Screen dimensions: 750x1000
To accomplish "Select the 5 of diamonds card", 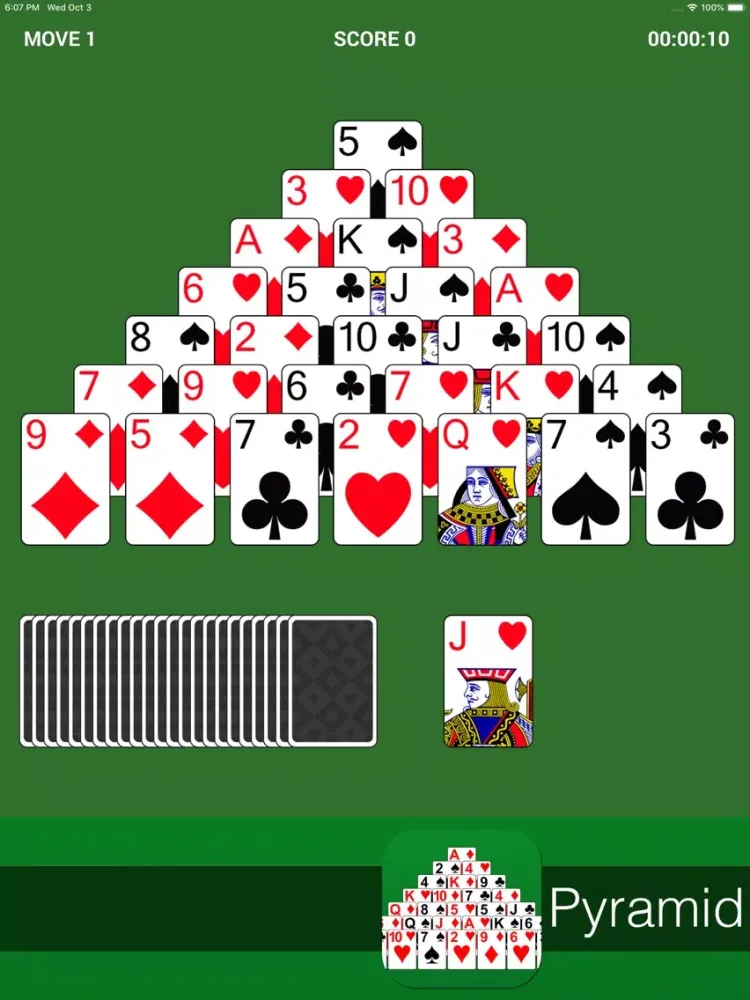I will pos(170,480).
